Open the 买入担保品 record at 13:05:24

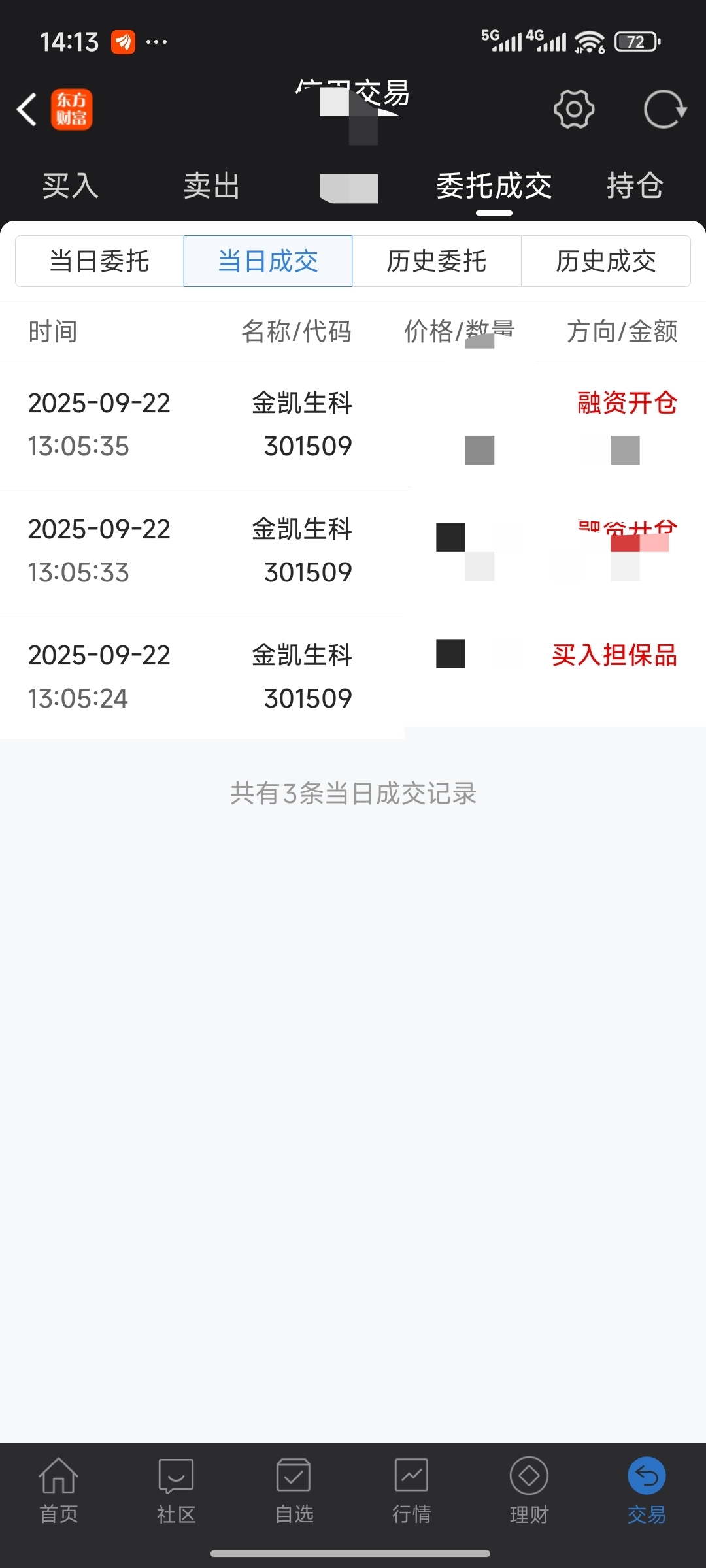pos(353,676)
